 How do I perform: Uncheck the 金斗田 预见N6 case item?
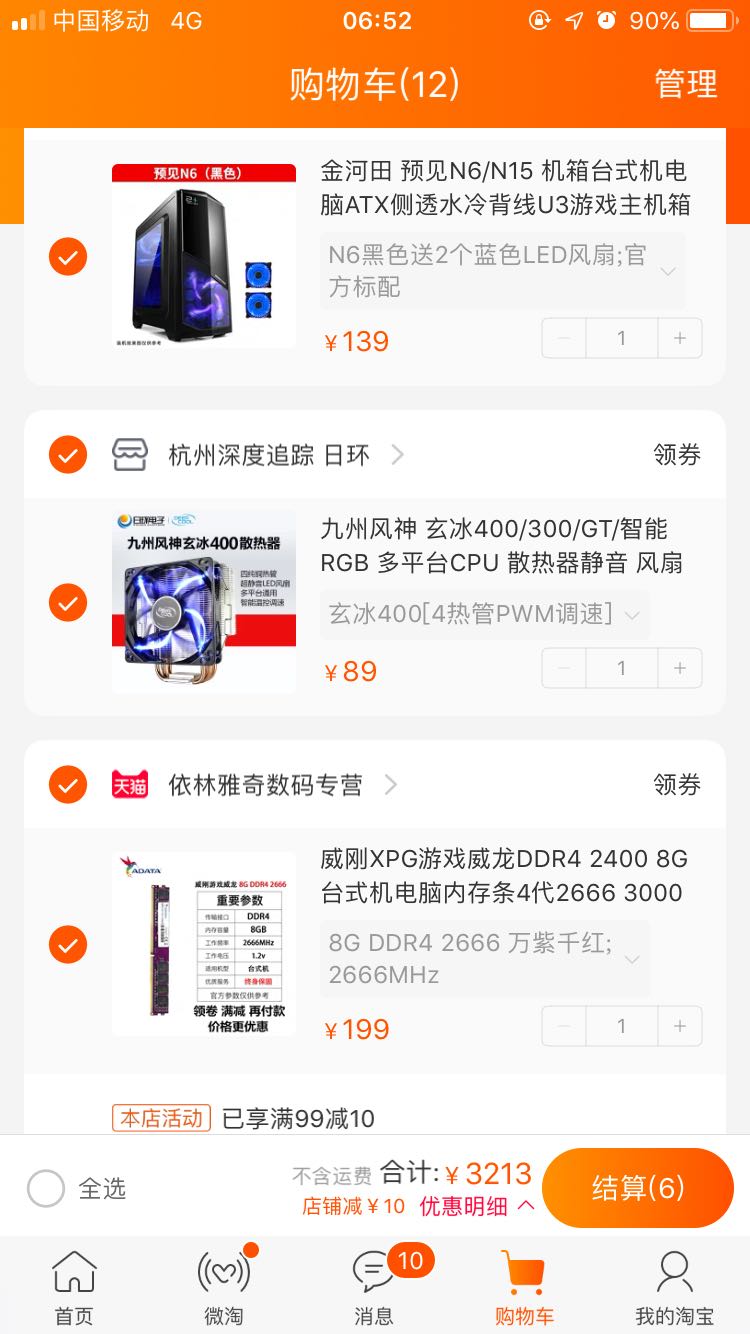(68, 257)
